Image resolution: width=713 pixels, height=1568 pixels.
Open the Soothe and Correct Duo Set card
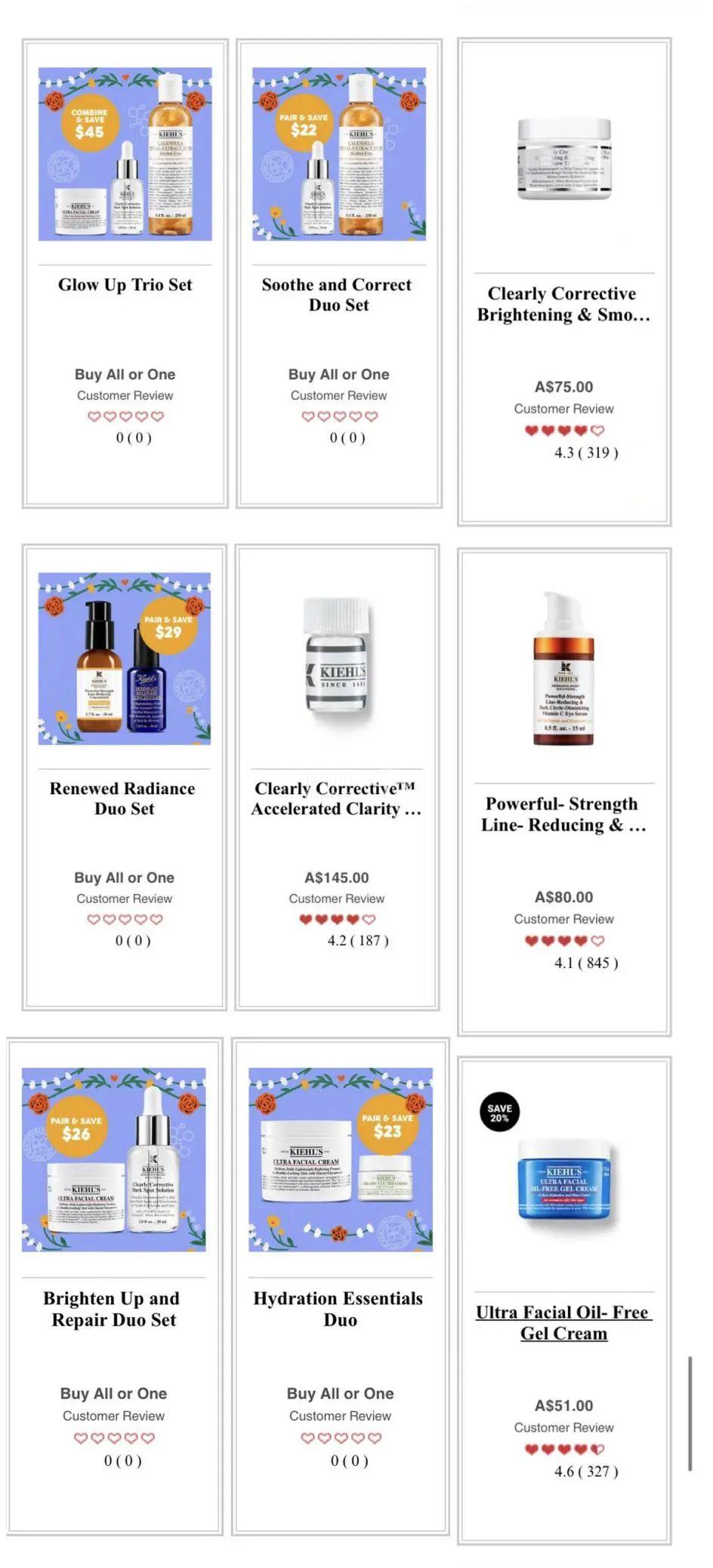tap(338, 295)
